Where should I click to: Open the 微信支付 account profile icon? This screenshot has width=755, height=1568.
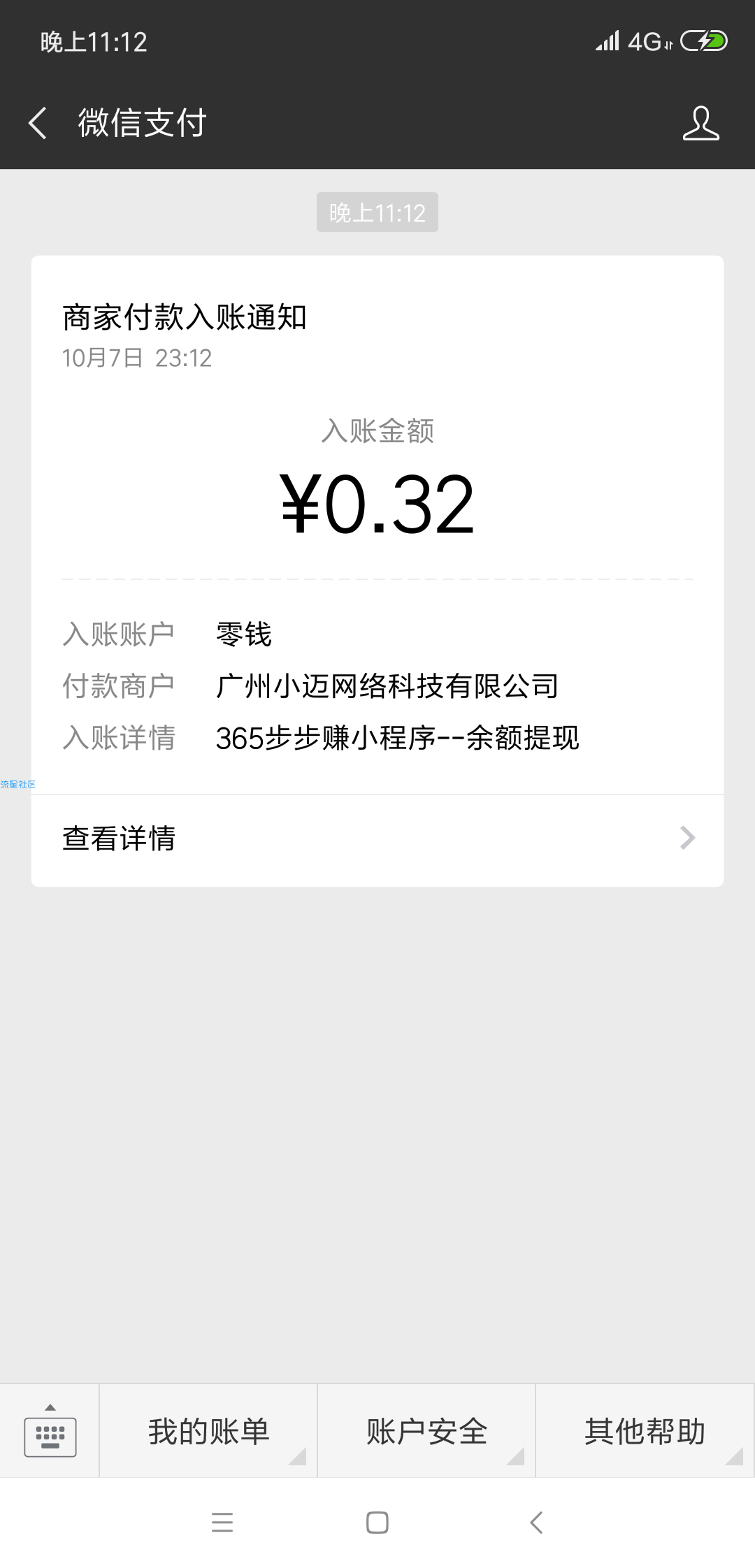(700, 123)
